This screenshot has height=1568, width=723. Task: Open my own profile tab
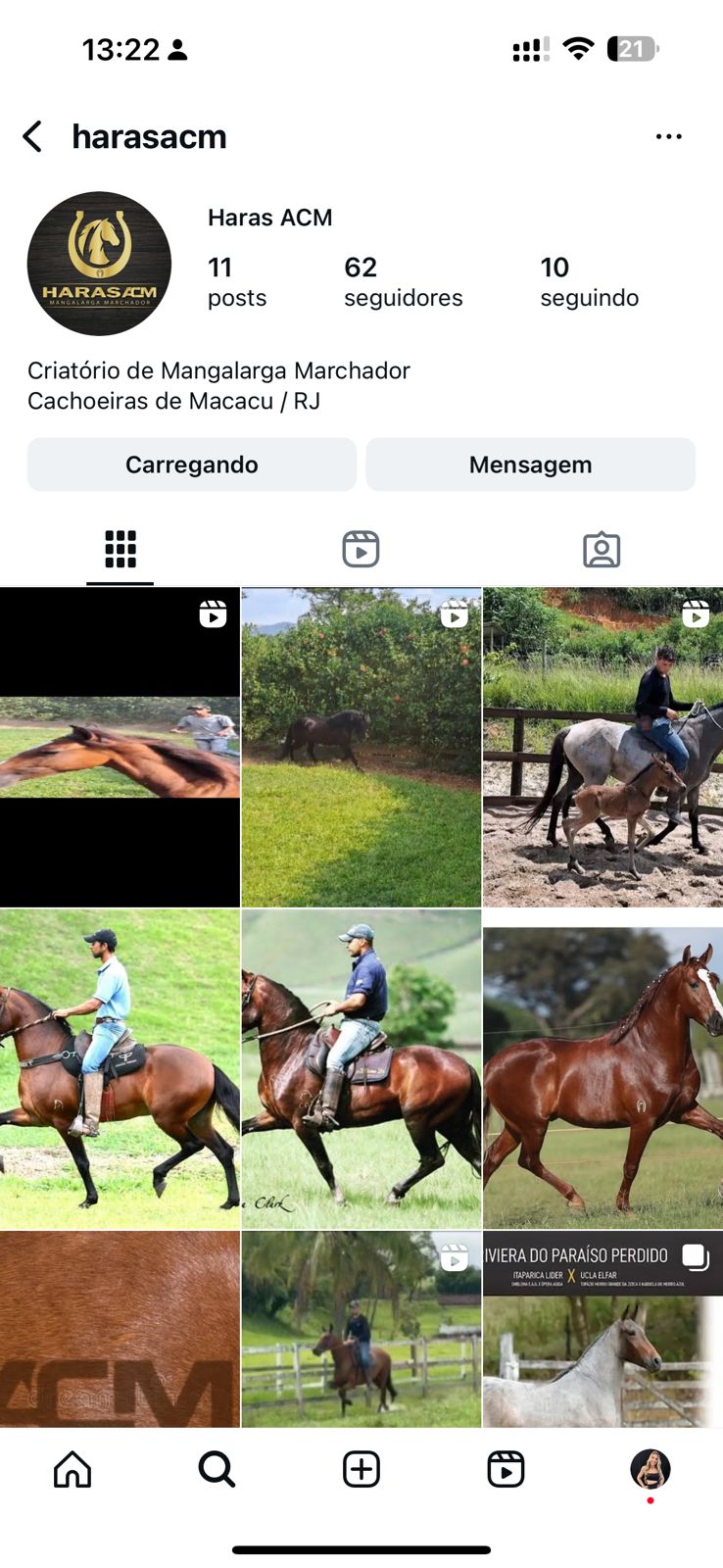point(650,1469)
